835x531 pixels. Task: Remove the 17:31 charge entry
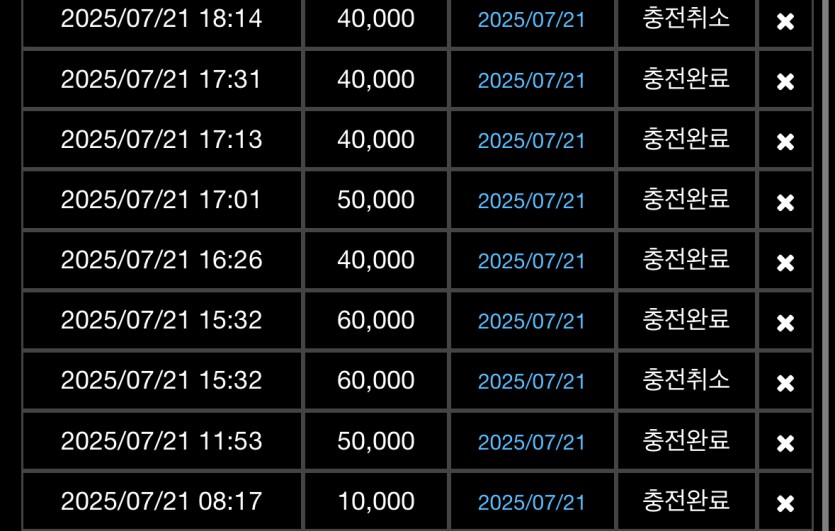point(786,81)
